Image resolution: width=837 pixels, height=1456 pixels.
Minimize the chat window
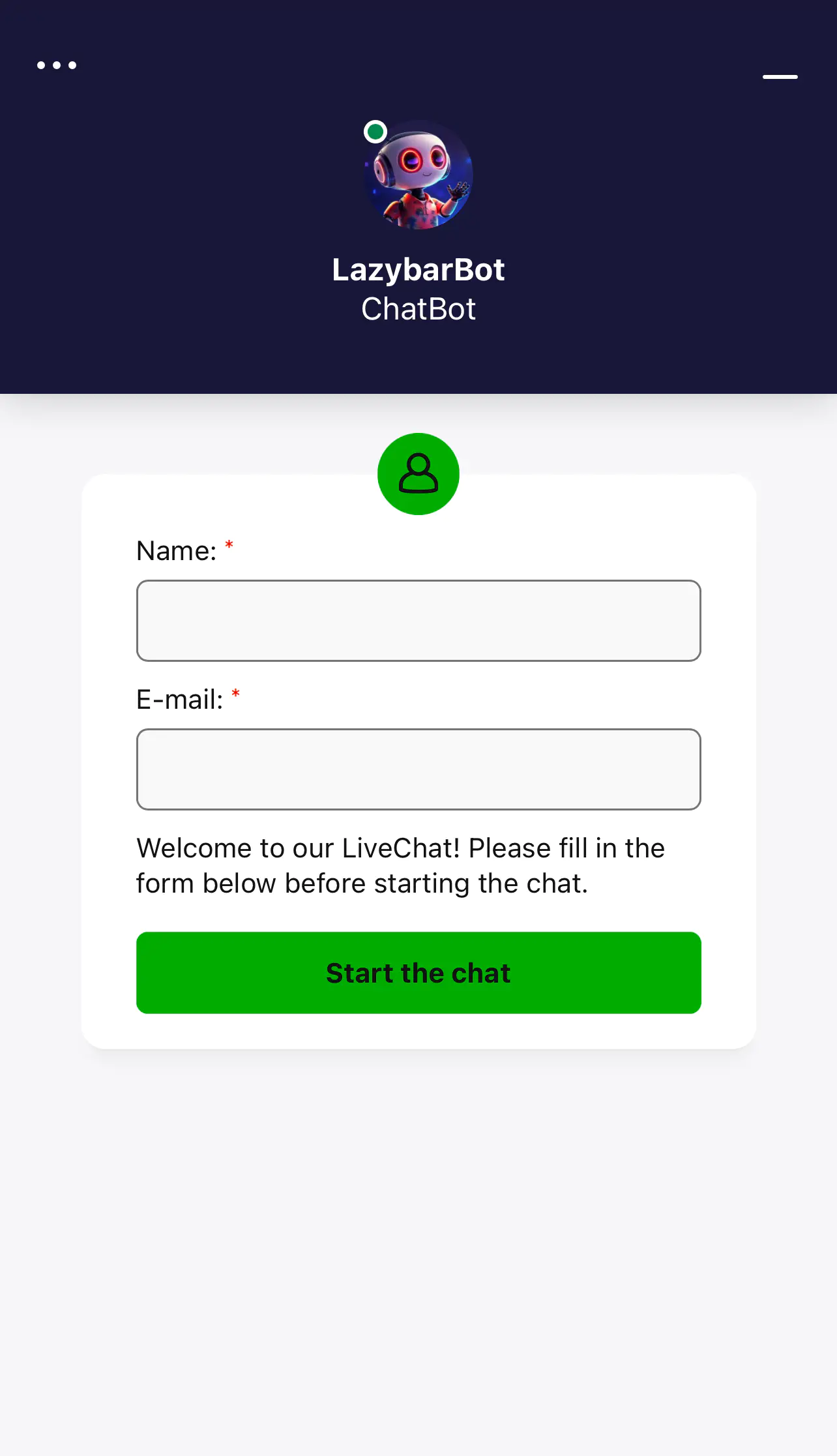pyautogui.click(x=780, y=77)
